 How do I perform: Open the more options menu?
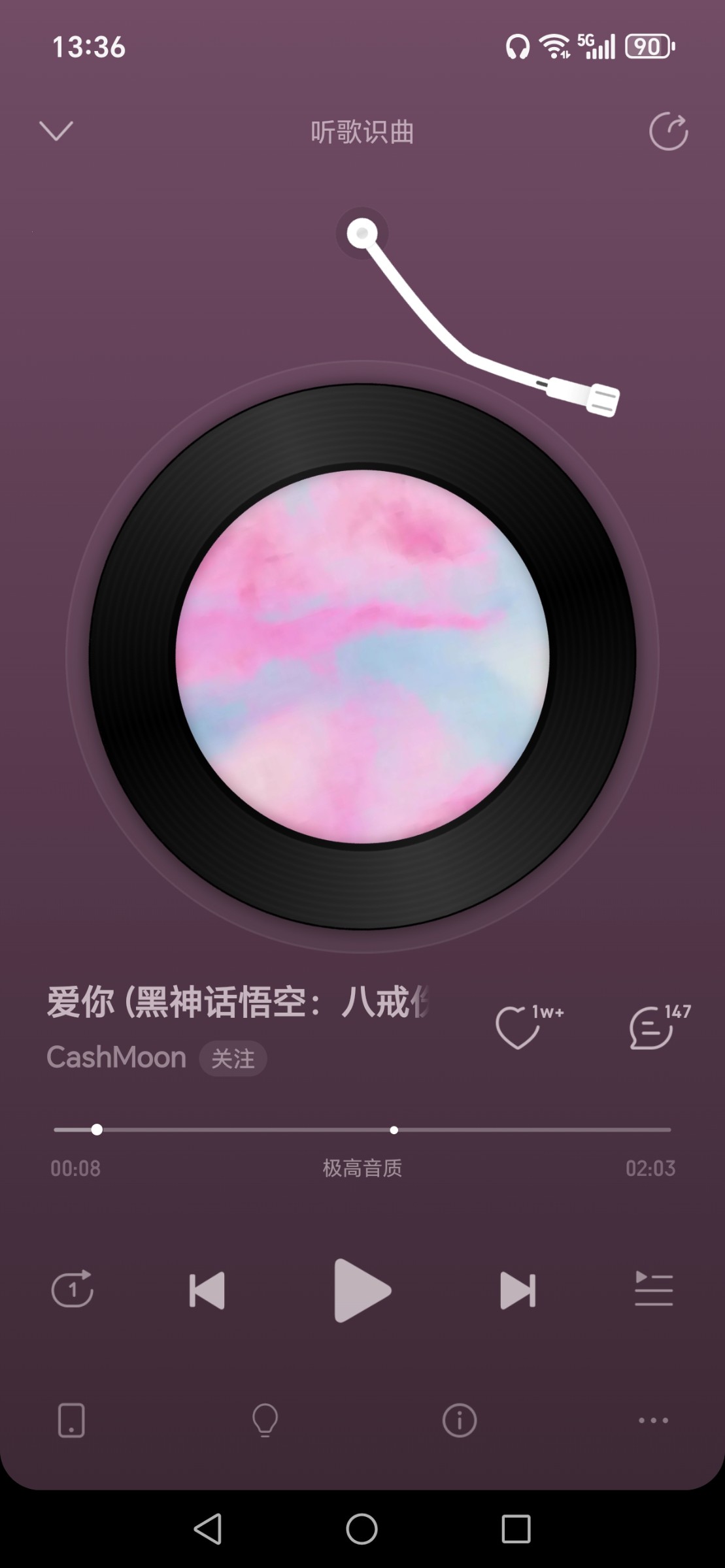[x=653, y=1420]
